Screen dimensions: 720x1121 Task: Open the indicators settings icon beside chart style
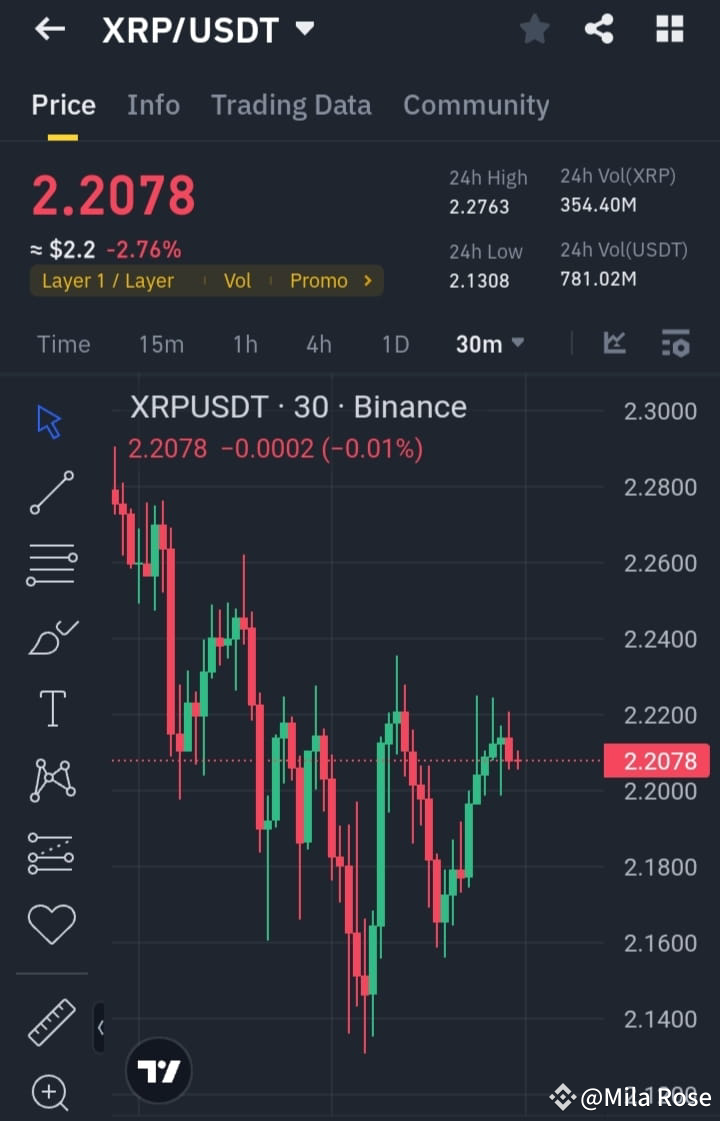coord(676,343)
